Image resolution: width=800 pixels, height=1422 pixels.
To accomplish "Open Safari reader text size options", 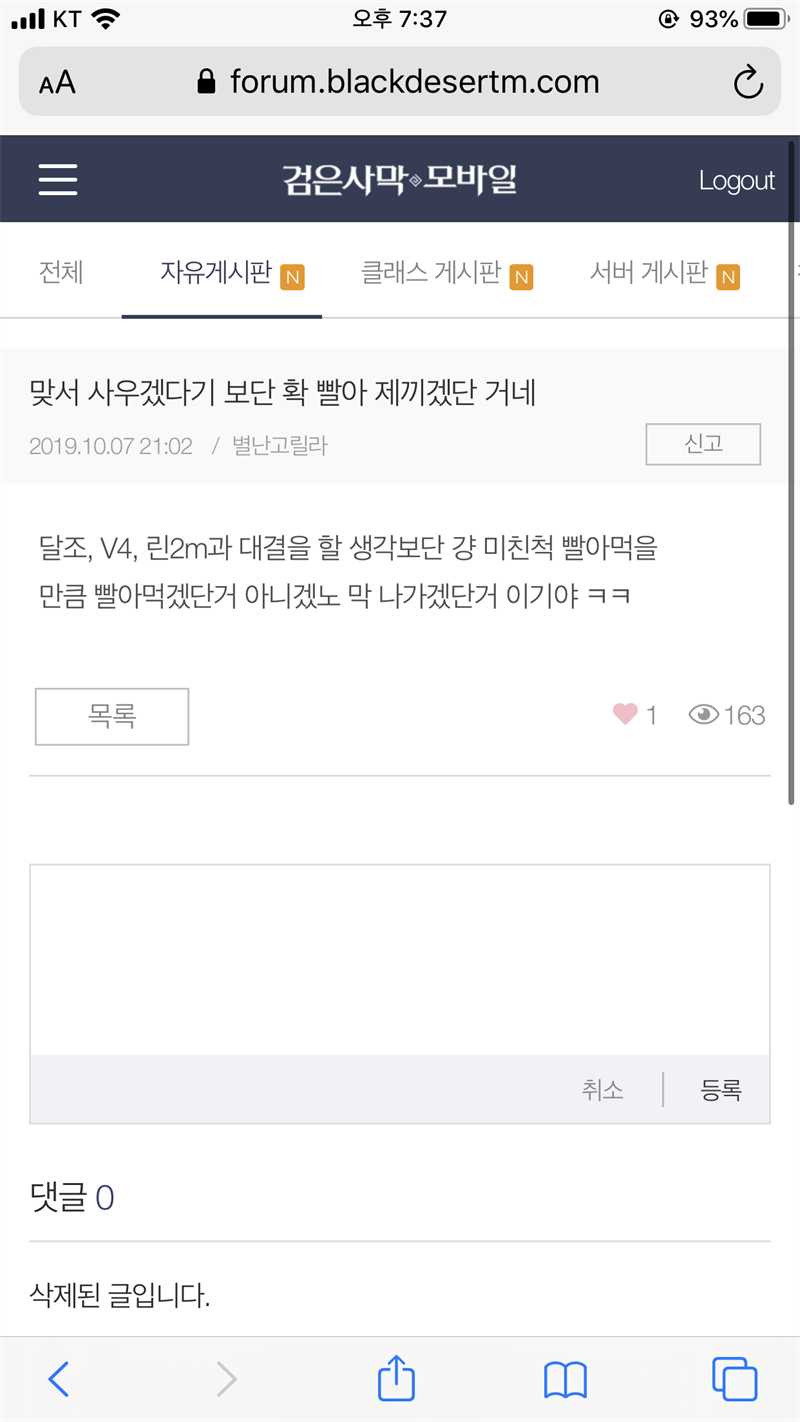I will [57, 82].
